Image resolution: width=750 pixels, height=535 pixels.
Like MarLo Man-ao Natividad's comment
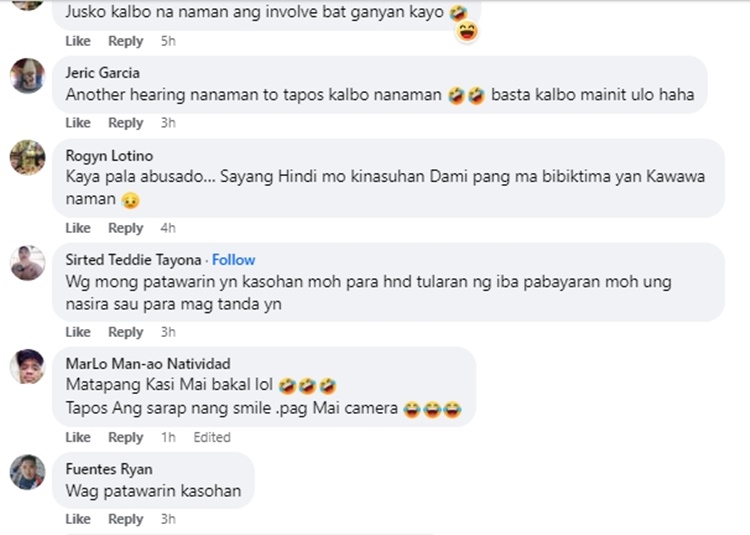click(78, 437)
